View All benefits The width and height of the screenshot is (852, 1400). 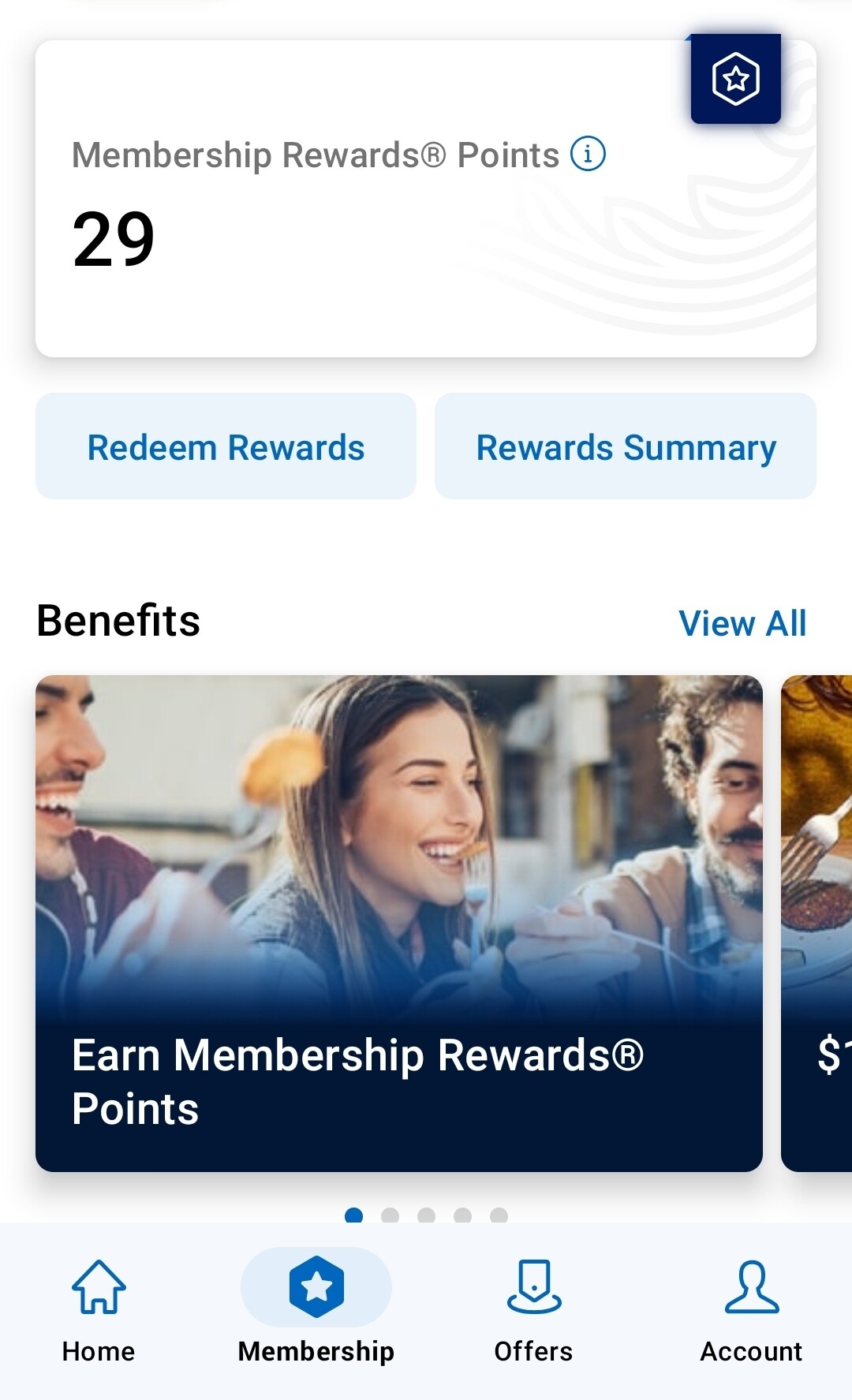click(742, 623)
